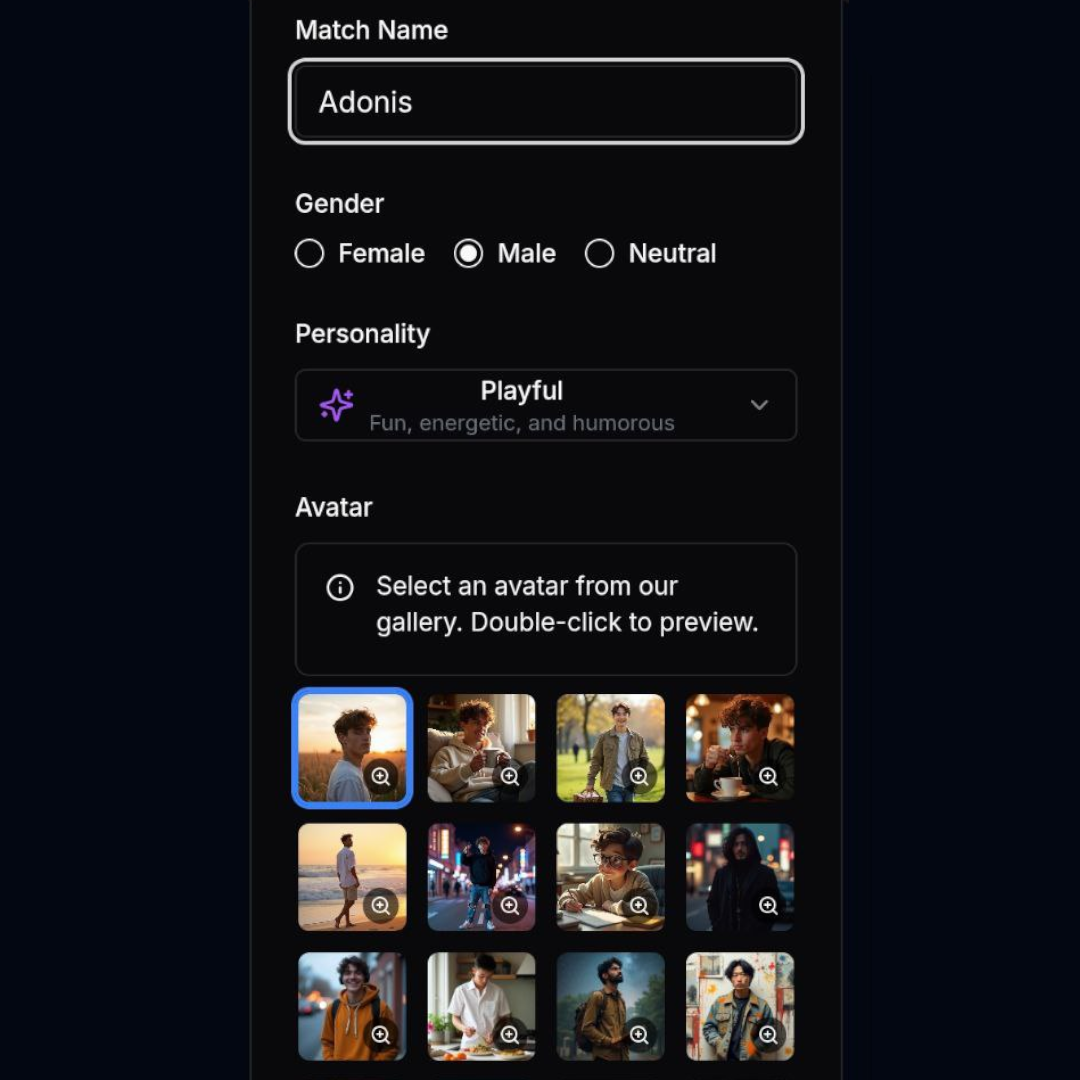Zoom into the beach sunset avatar preview

(381, 906)
